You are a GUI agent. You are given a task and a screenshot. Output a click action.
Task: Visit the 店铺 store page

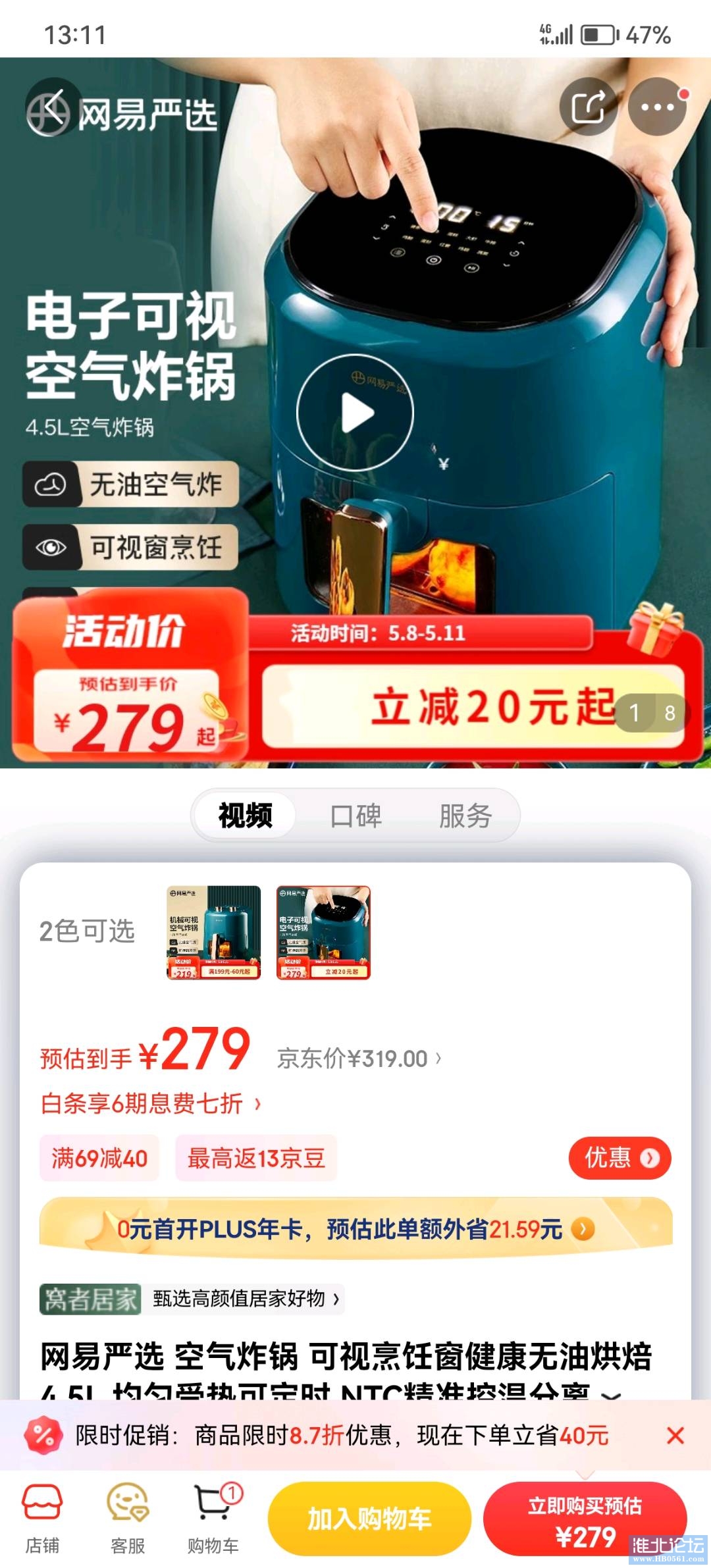42,1519
